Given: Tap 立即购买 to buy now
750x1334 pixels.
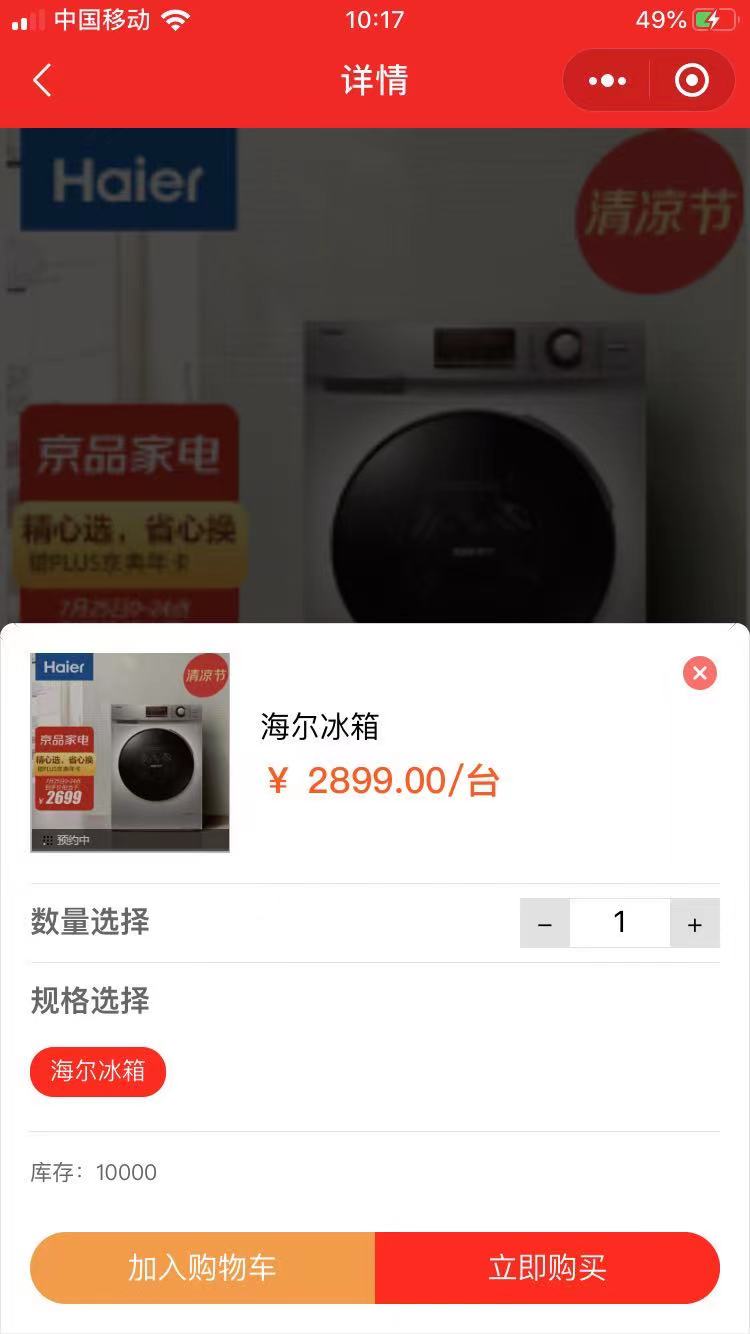Looking at the screenshot, I should coord(547,1268).
